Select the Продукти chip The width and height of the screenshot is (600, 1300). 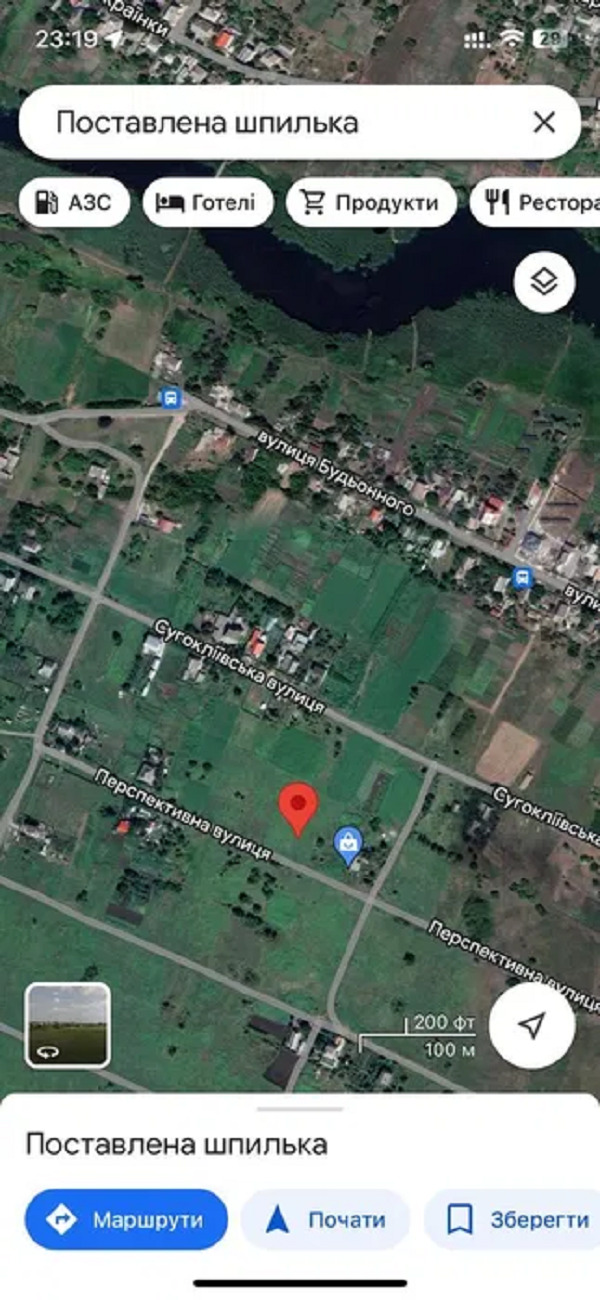[x=371, y=204]
